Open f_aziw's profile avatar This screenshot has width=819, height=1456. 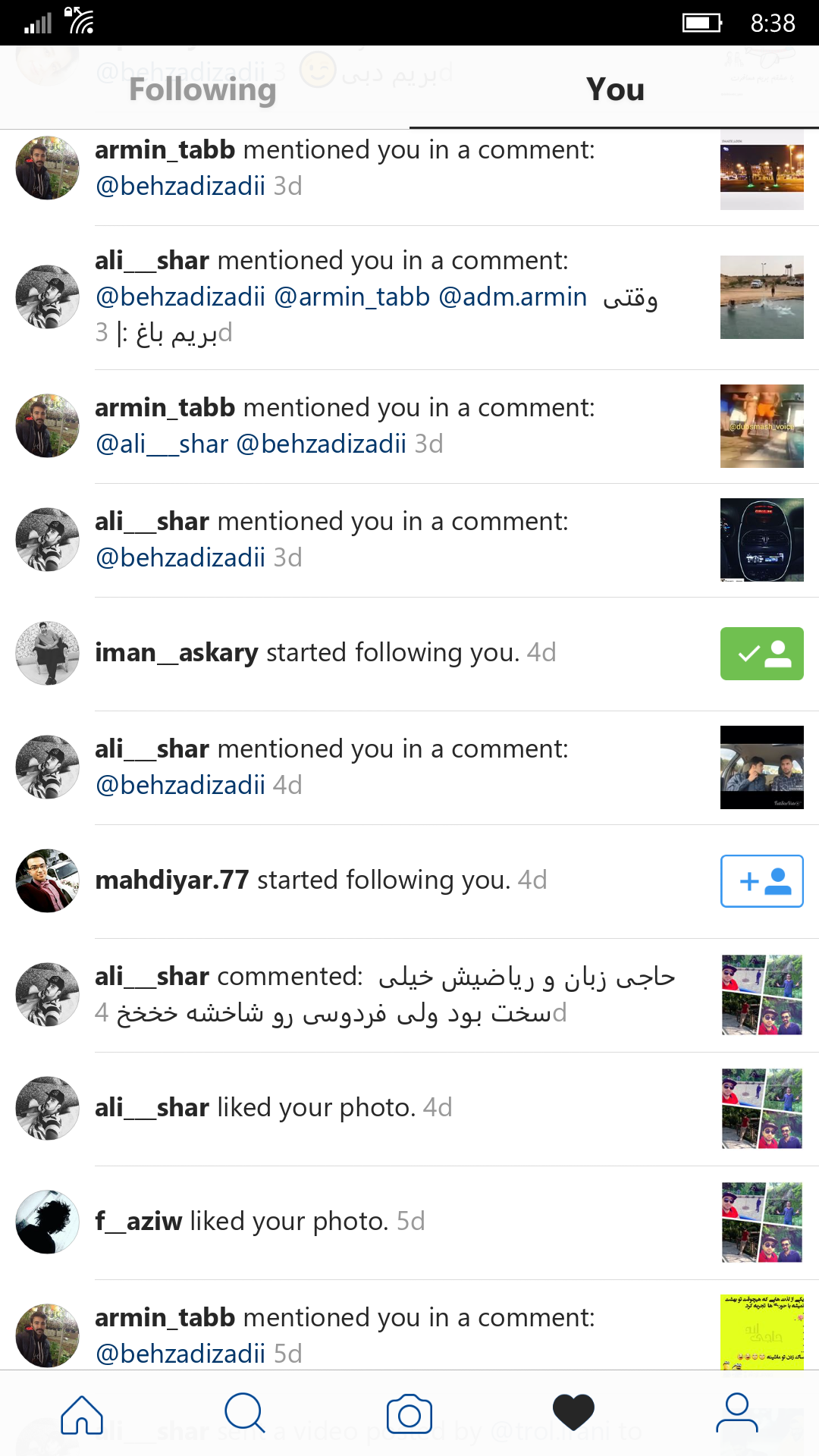48,1222
